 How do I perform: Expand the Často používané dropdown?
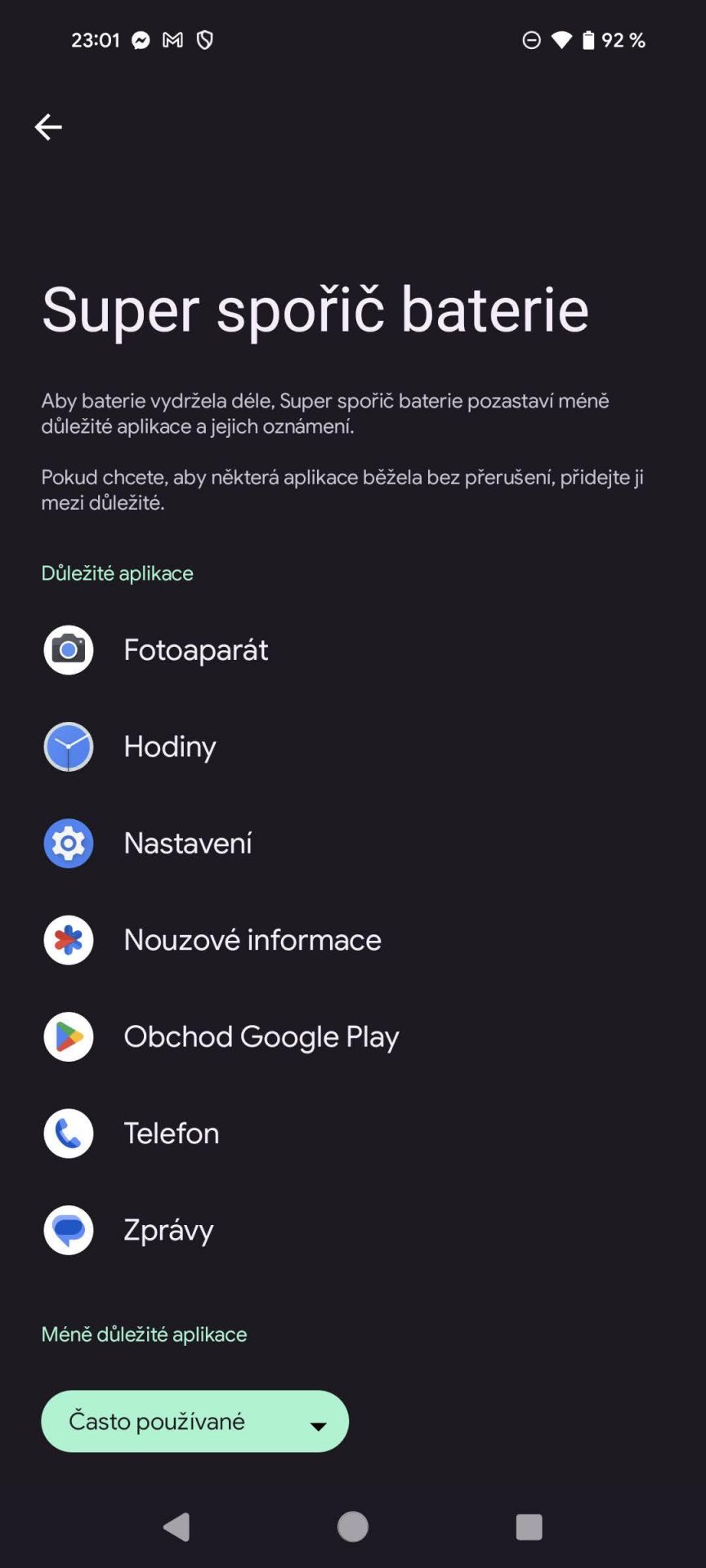tap(194, 1421)
